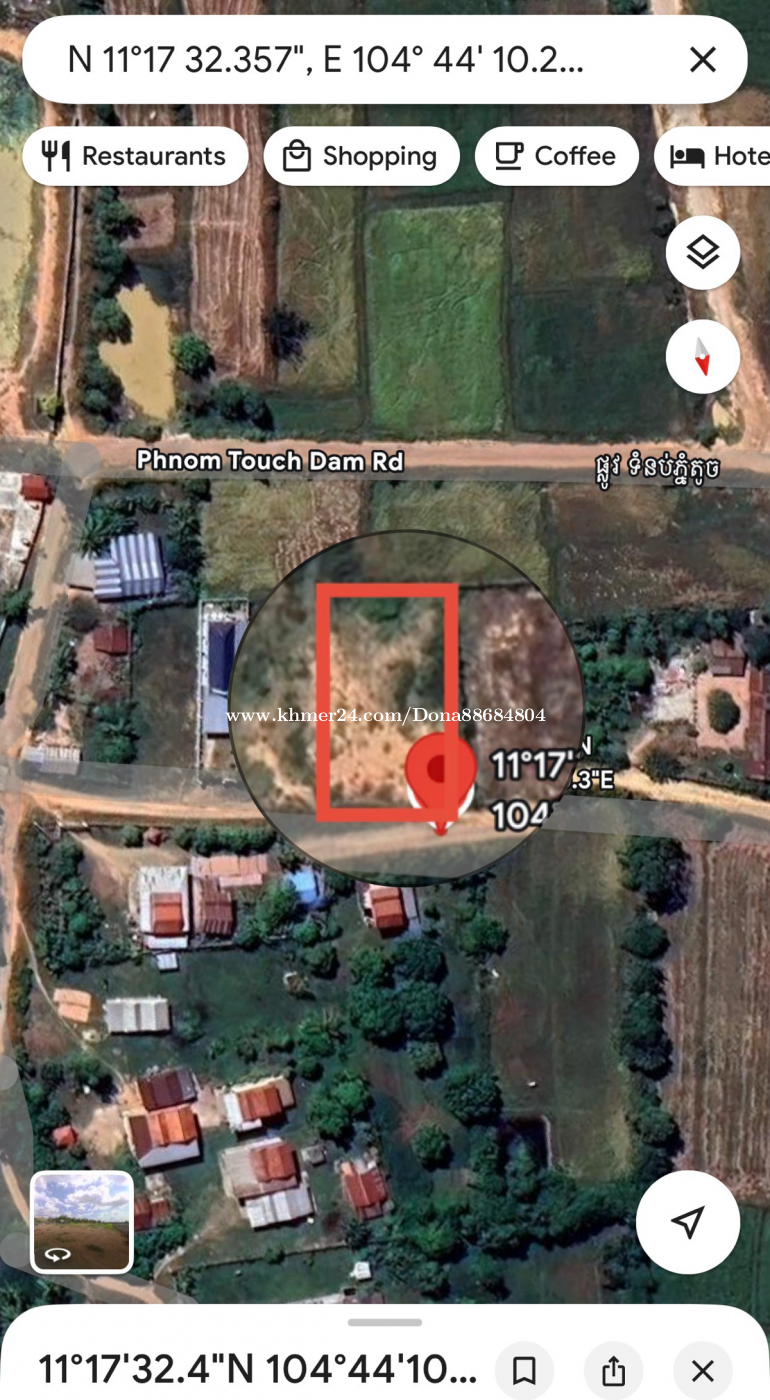Share this pinned location

614,1370
